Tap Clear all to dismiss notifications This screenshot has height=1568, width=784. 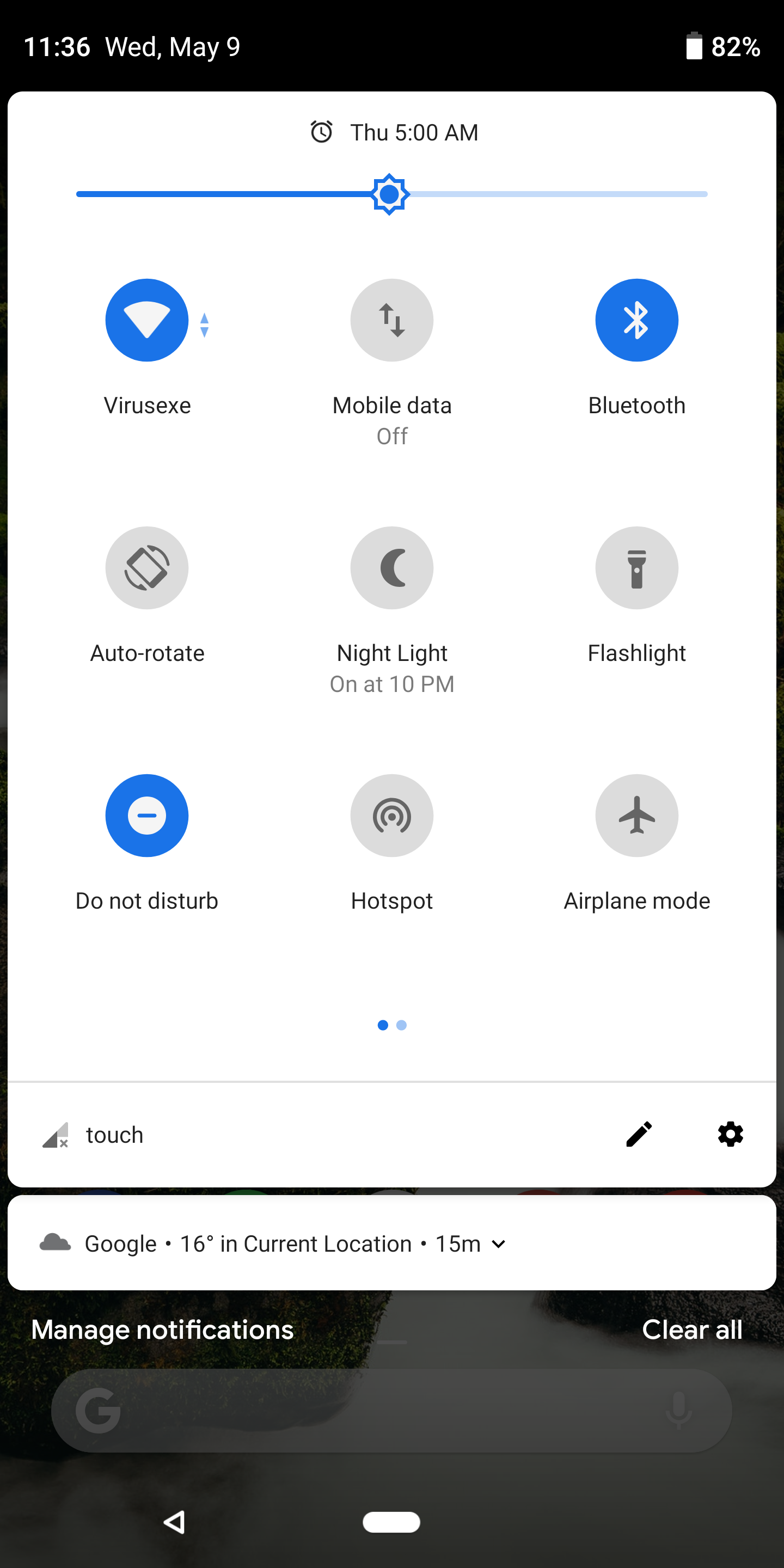point(692,1330)
